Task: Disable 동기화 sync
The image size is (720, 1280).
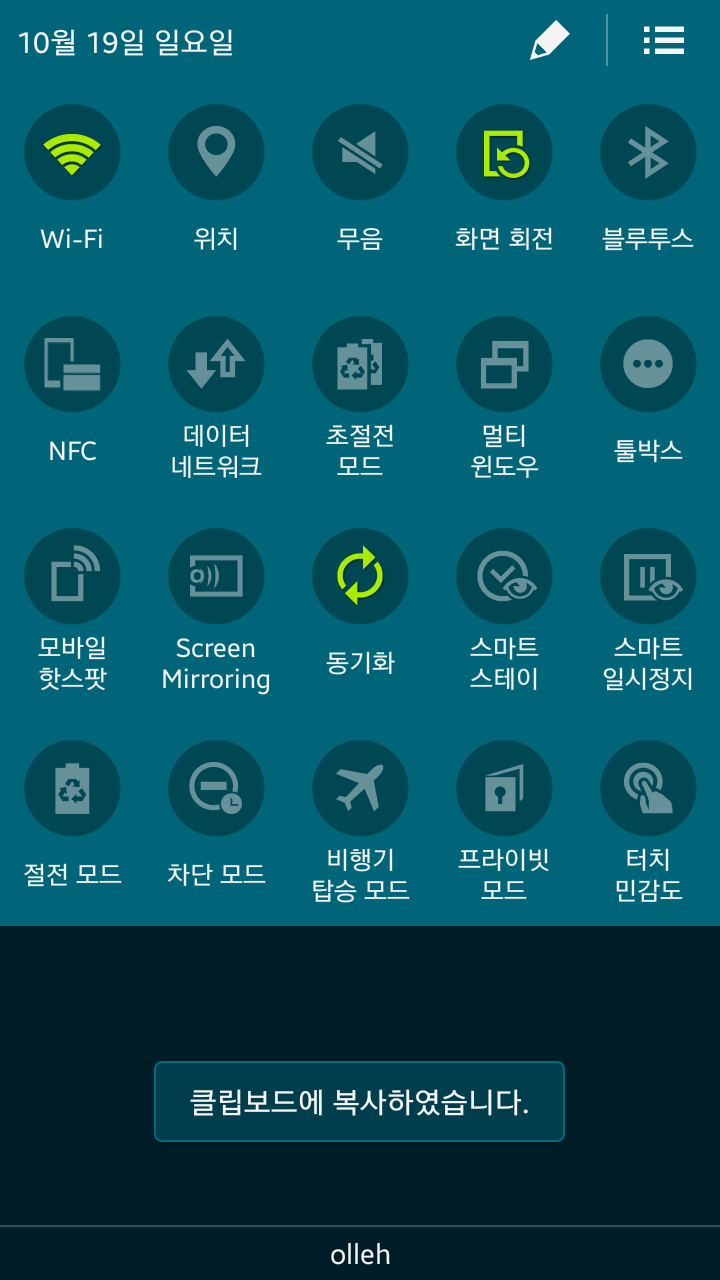Action: click(360, 577)
